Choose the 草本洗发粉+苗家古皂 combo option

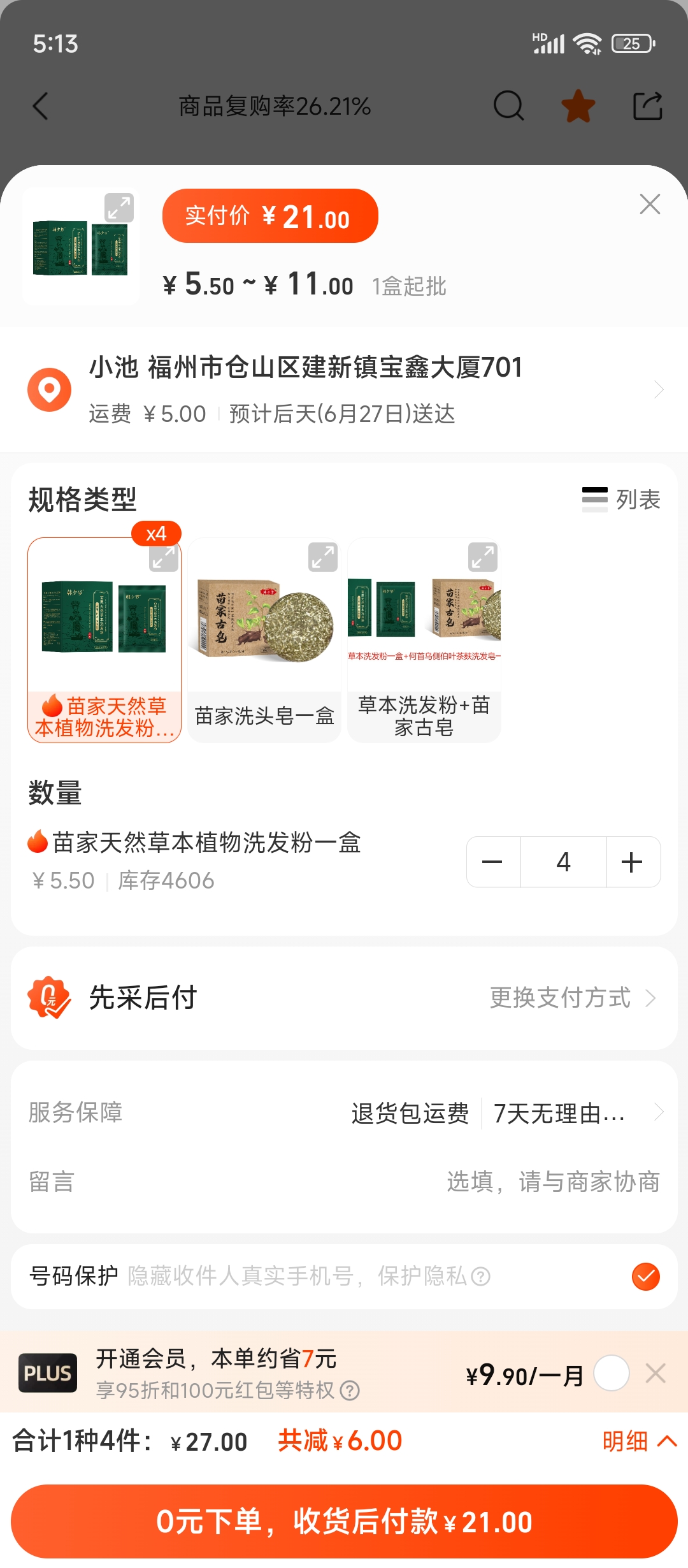(424, 640)
